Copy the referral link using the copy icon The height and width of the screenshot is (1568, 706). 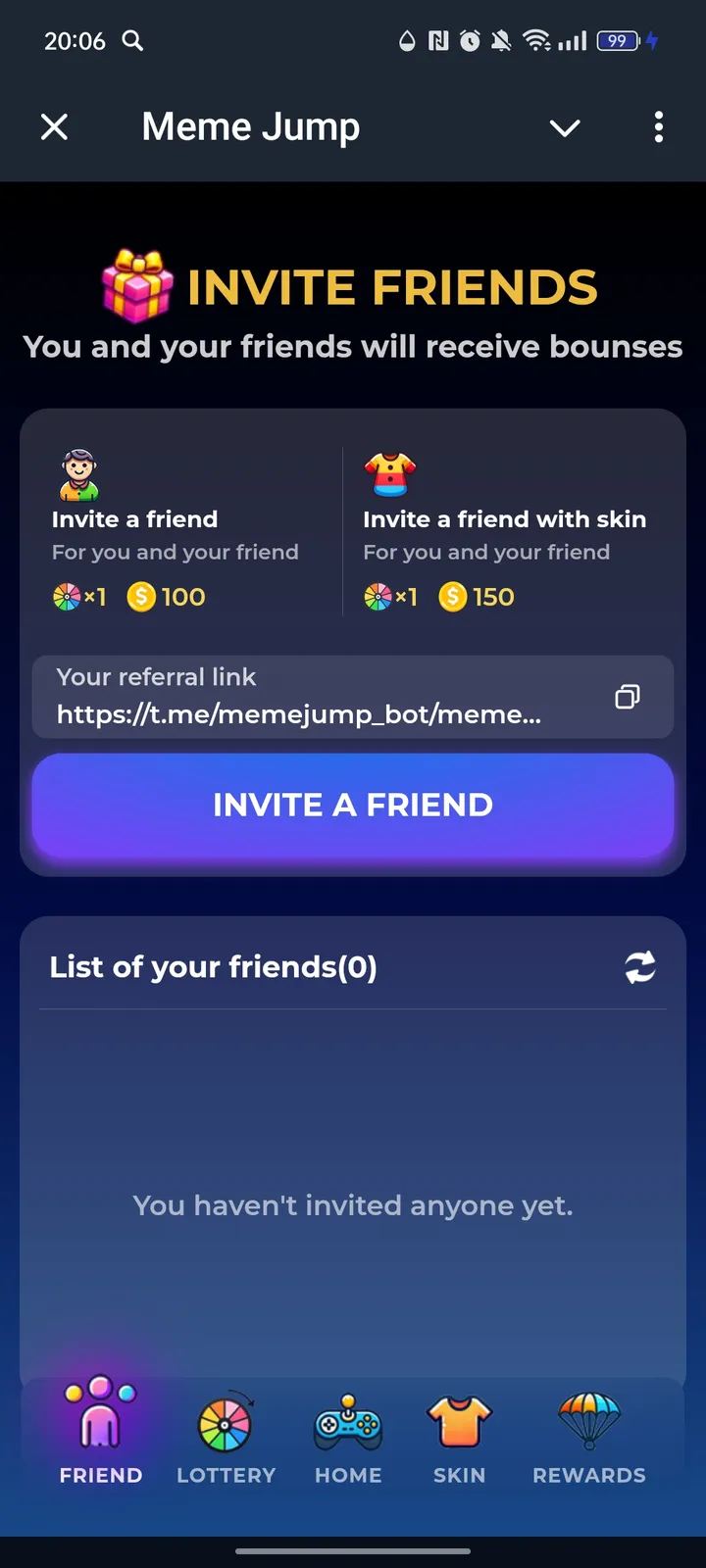pyautogui.click(x=628, y=697)
